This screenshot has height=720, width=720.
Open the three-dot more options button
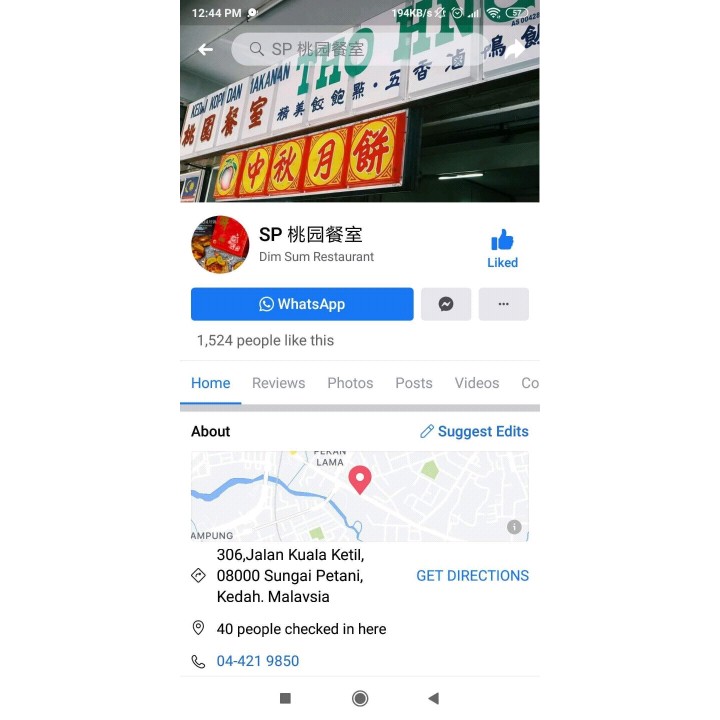coord(503,304)
